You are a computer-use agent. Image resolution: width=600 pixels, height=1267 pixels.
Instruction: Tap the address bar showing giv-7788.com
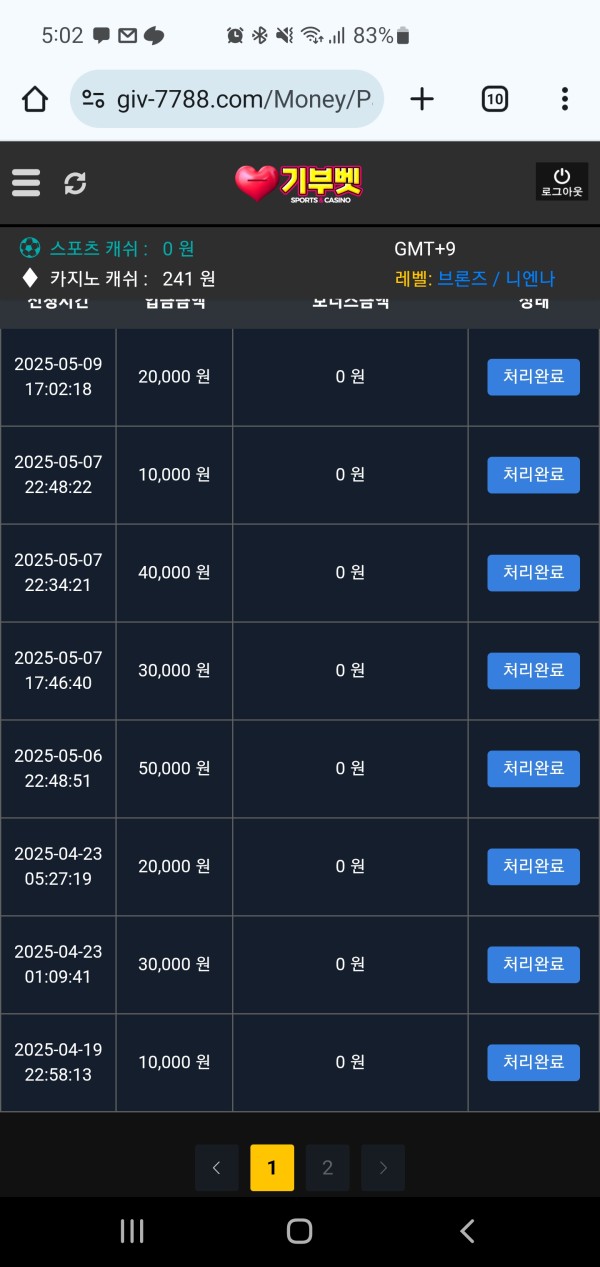pos(227,99)
